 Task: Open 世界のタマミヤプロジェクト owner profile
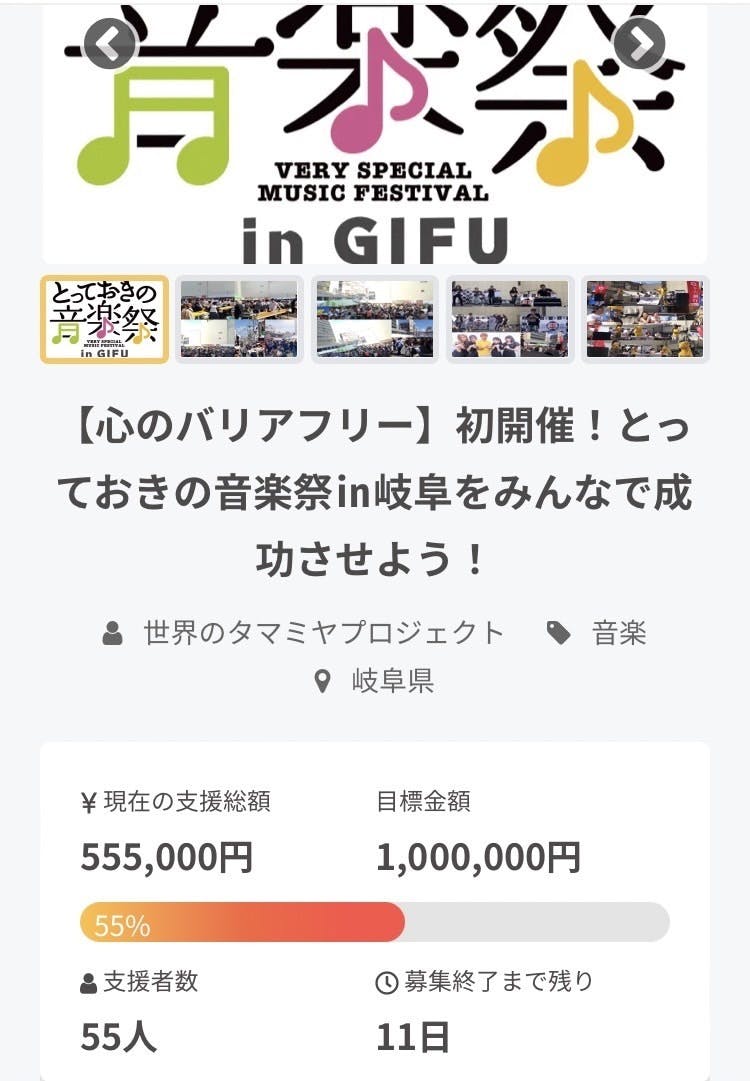[x=323, y=632]
